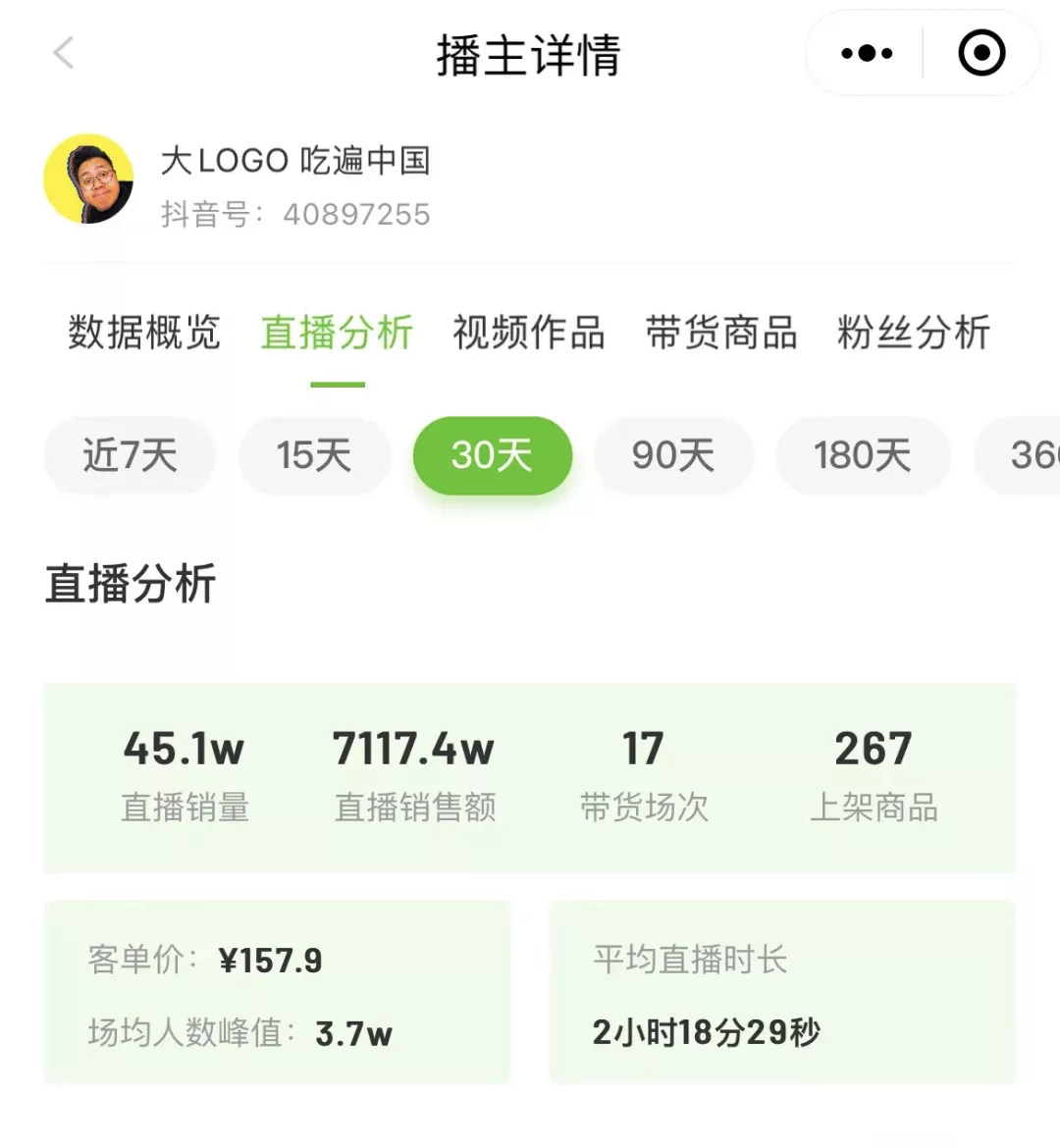Close the mini program via circle icon
The height and width of the screenshot is (1148, 1060).
980,53
